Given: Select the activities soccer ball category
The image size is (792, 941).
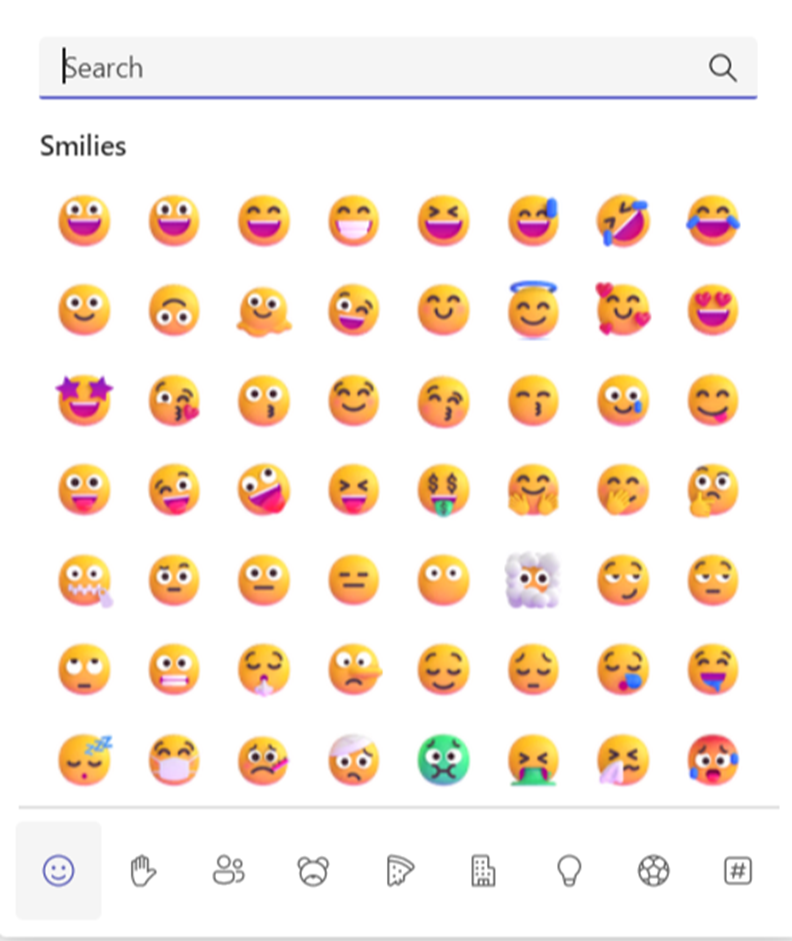Looking at the screenshot, I should point(653,869).
